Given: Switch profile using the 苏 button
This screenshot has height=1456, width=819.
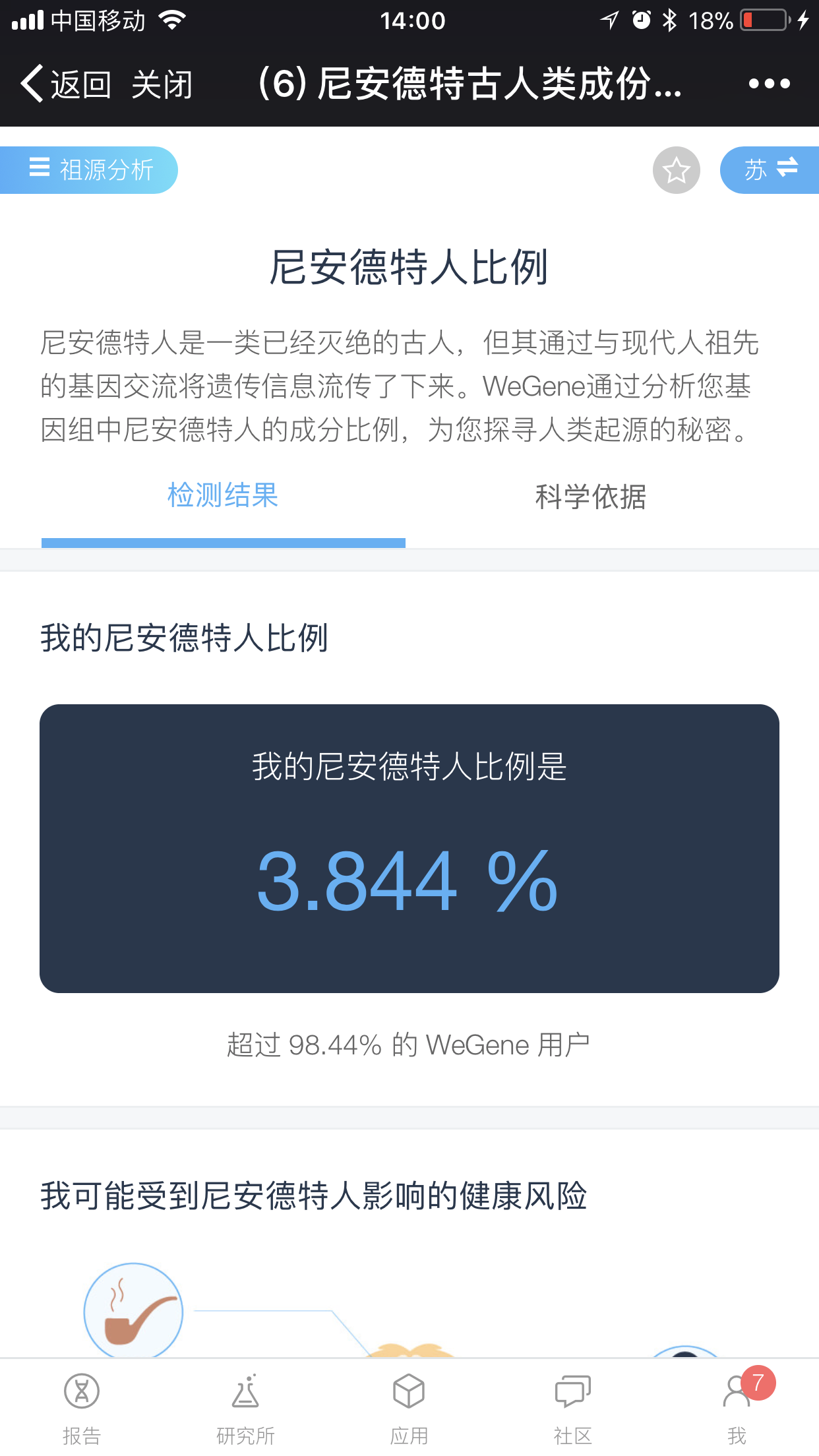Looking at the screenshot, I should (x=769, y=169).
